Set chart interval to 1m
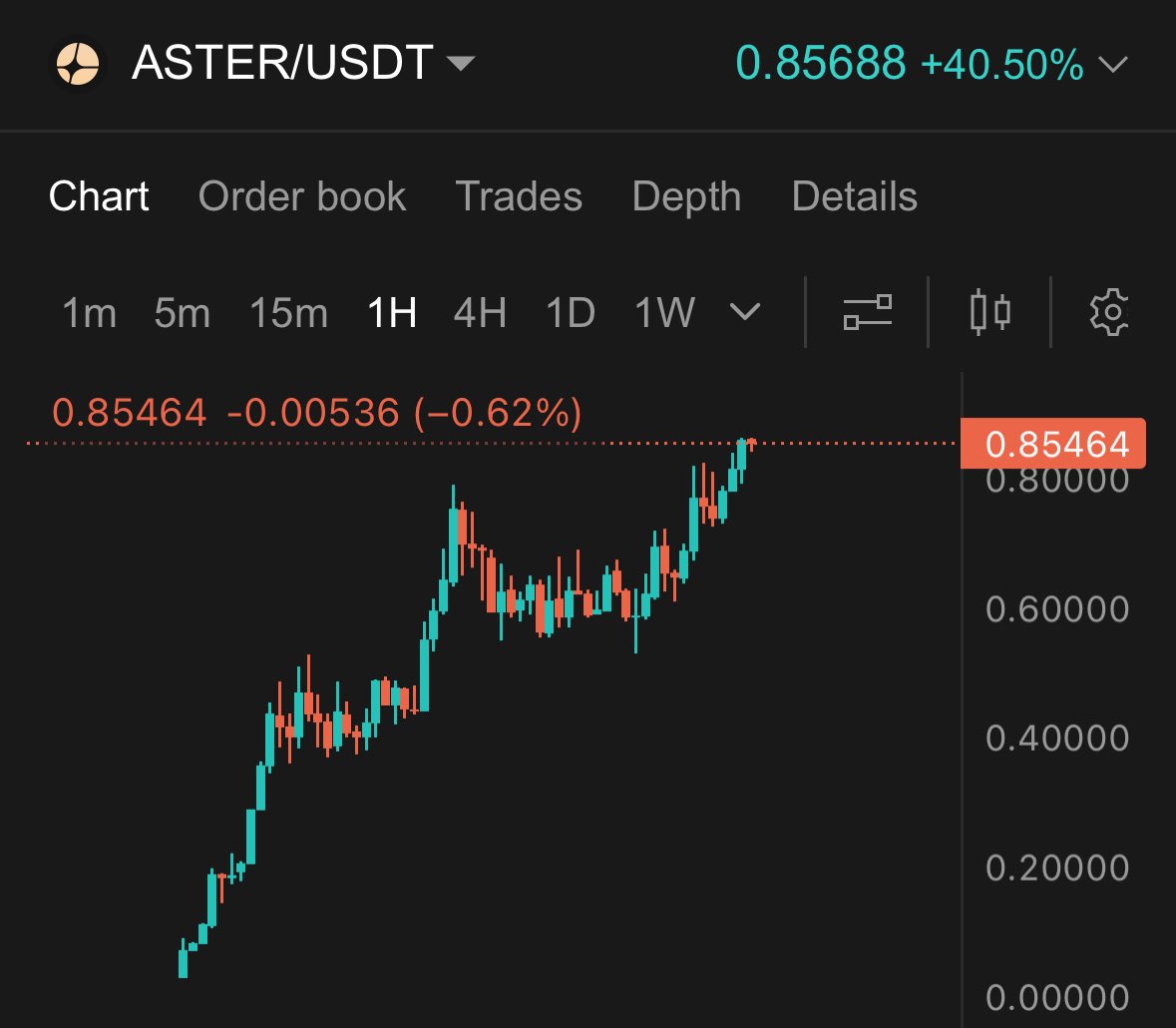1176x1028 pixels. pyautogui.click(x=89, y=313)
